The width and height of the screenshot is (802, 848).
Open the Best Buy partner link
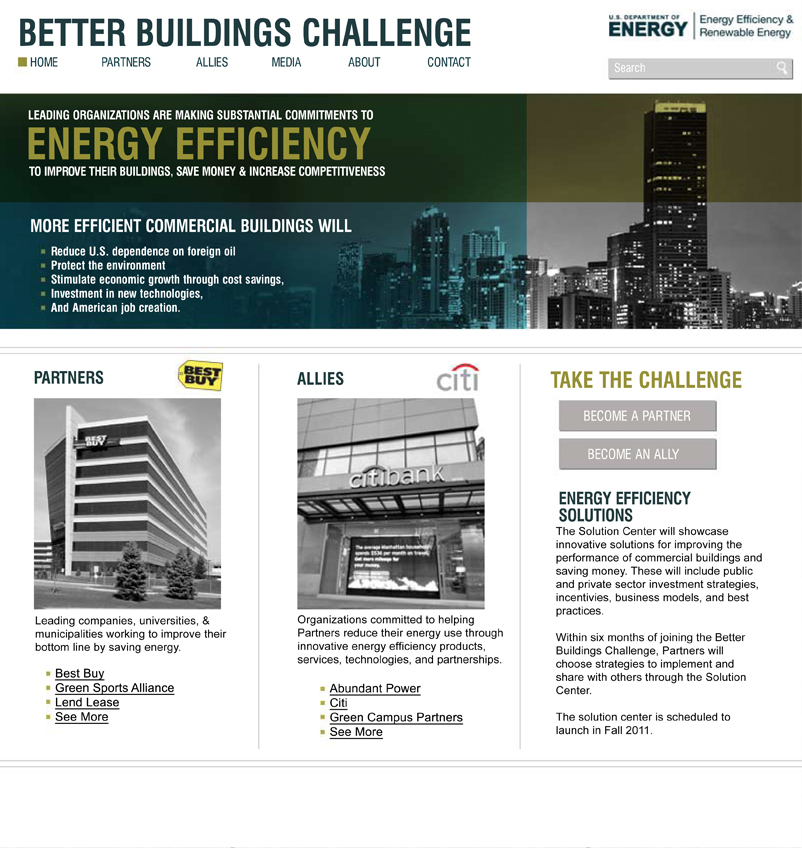coord(80,674)
